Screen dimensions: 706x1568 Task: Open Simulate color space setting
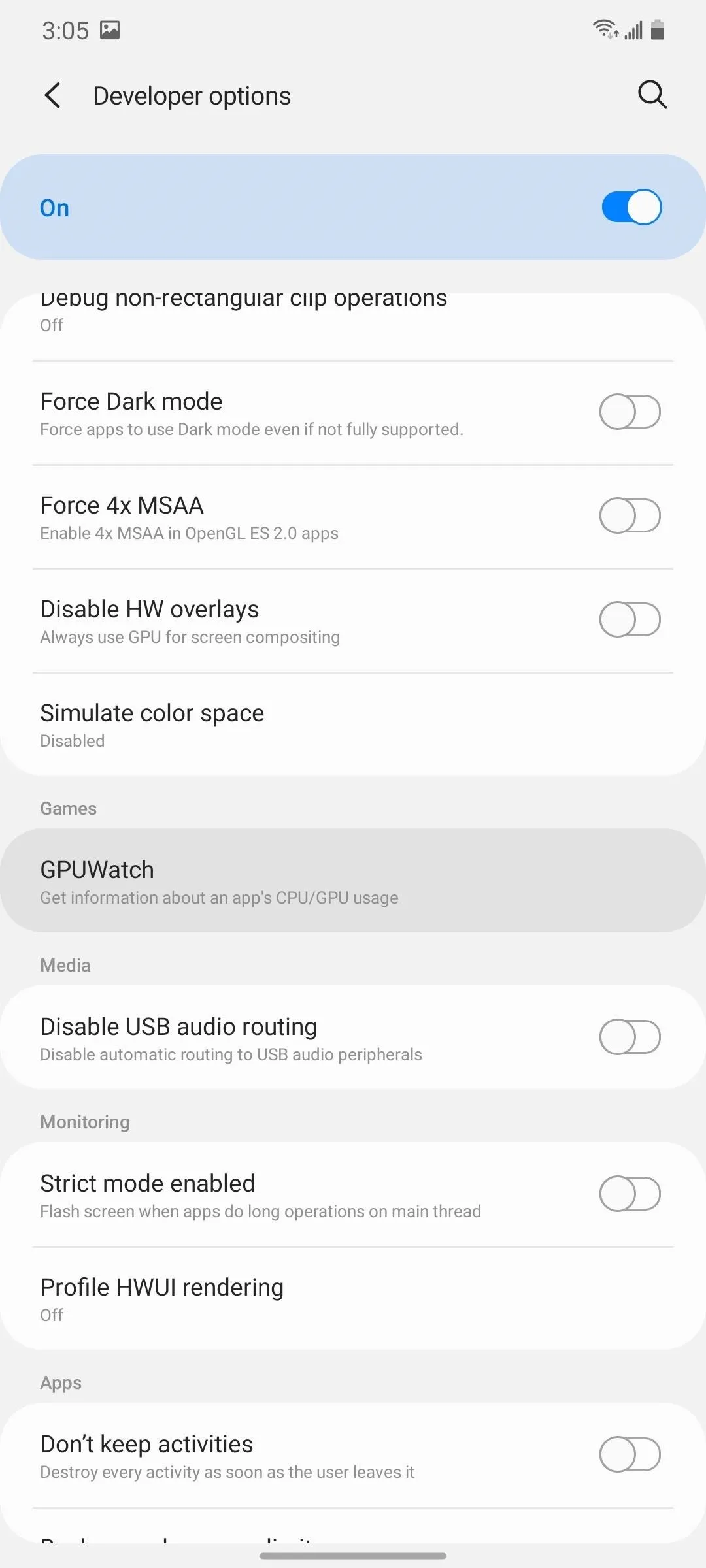pos(353,725)
